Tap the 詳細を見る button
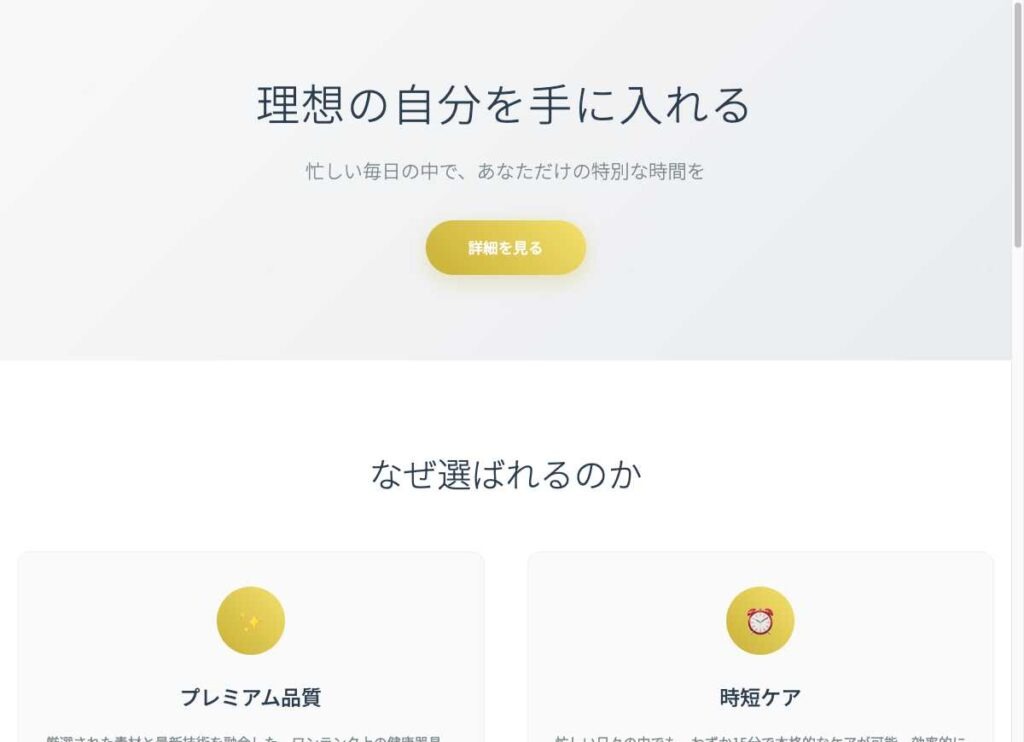This screenshot has height=742, width=1024. (x=505, y=248)
